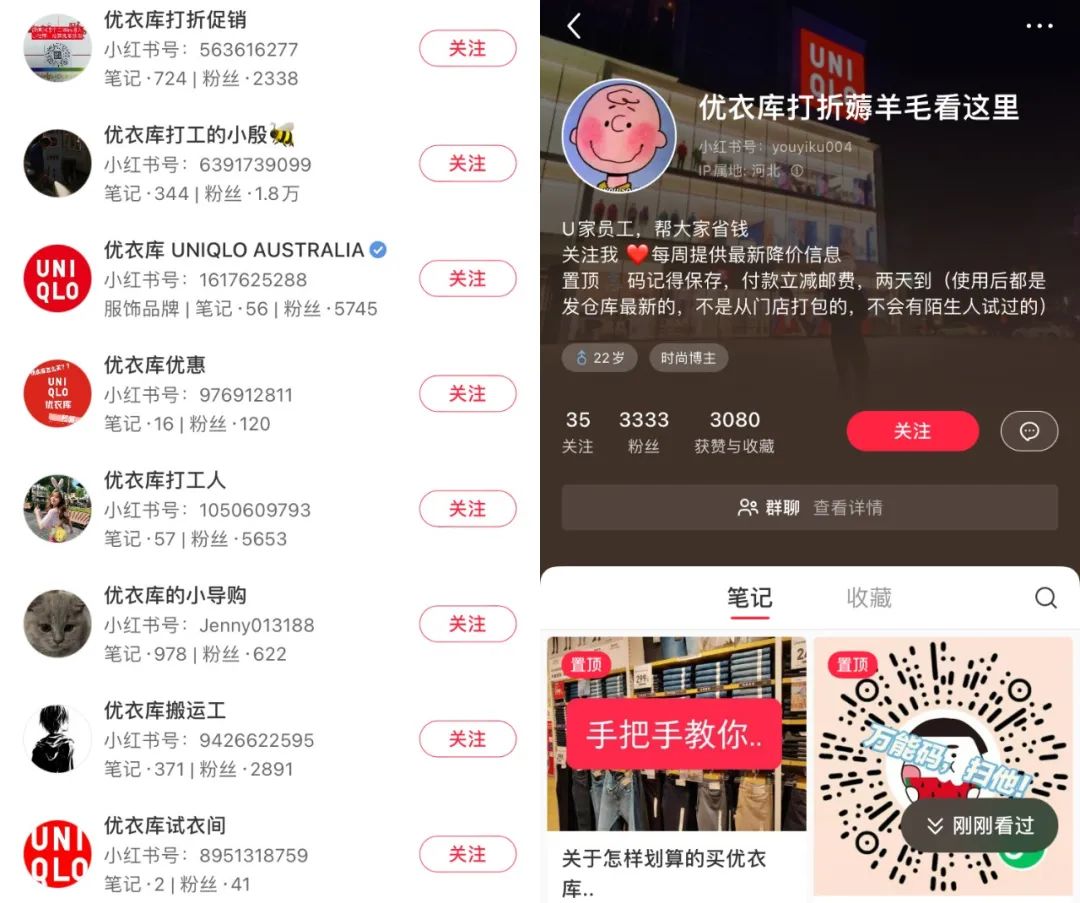Open the three-dot overflow menu
The height and width of the screenshot is (903, 1080).
click(1039, 26)
